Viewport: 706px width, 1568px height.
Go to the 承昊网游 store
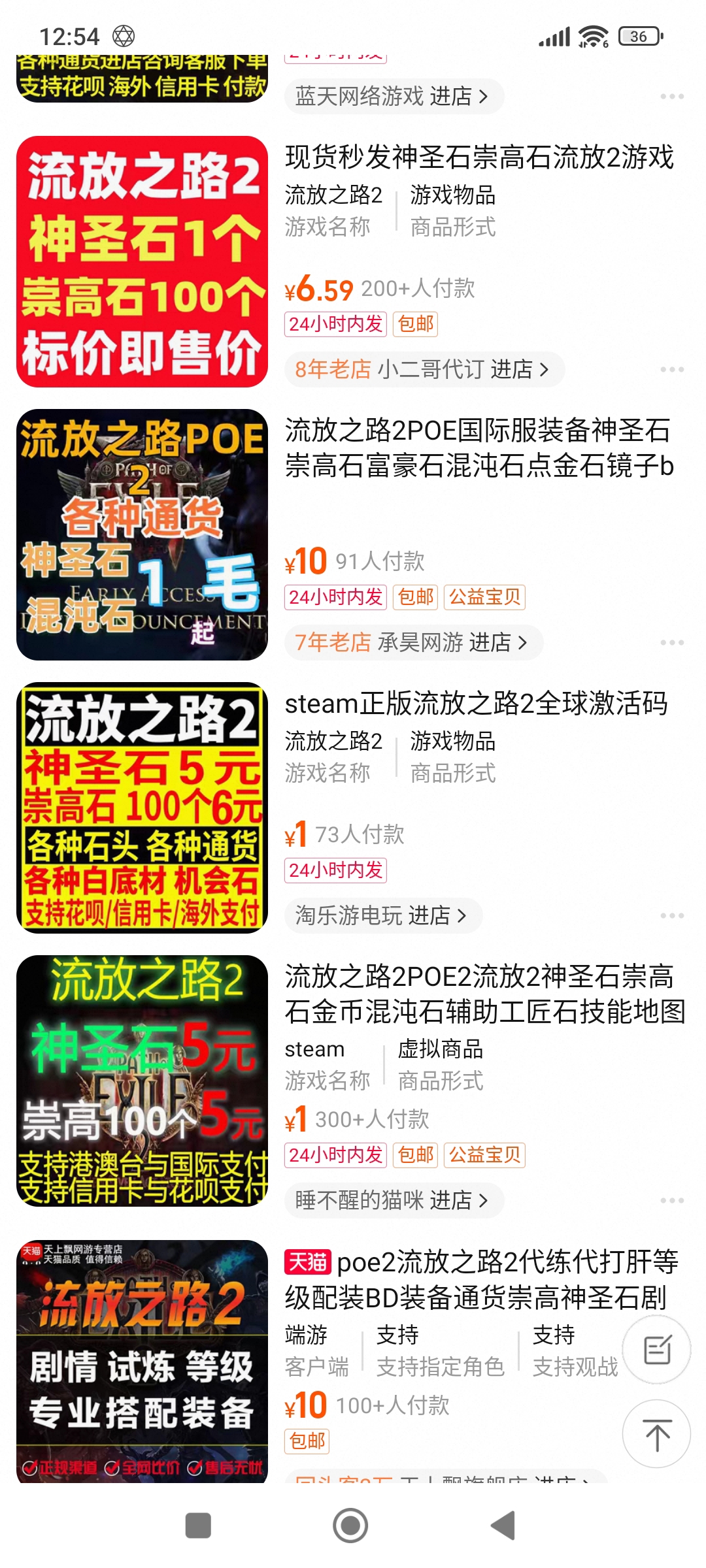click(413, 643)
